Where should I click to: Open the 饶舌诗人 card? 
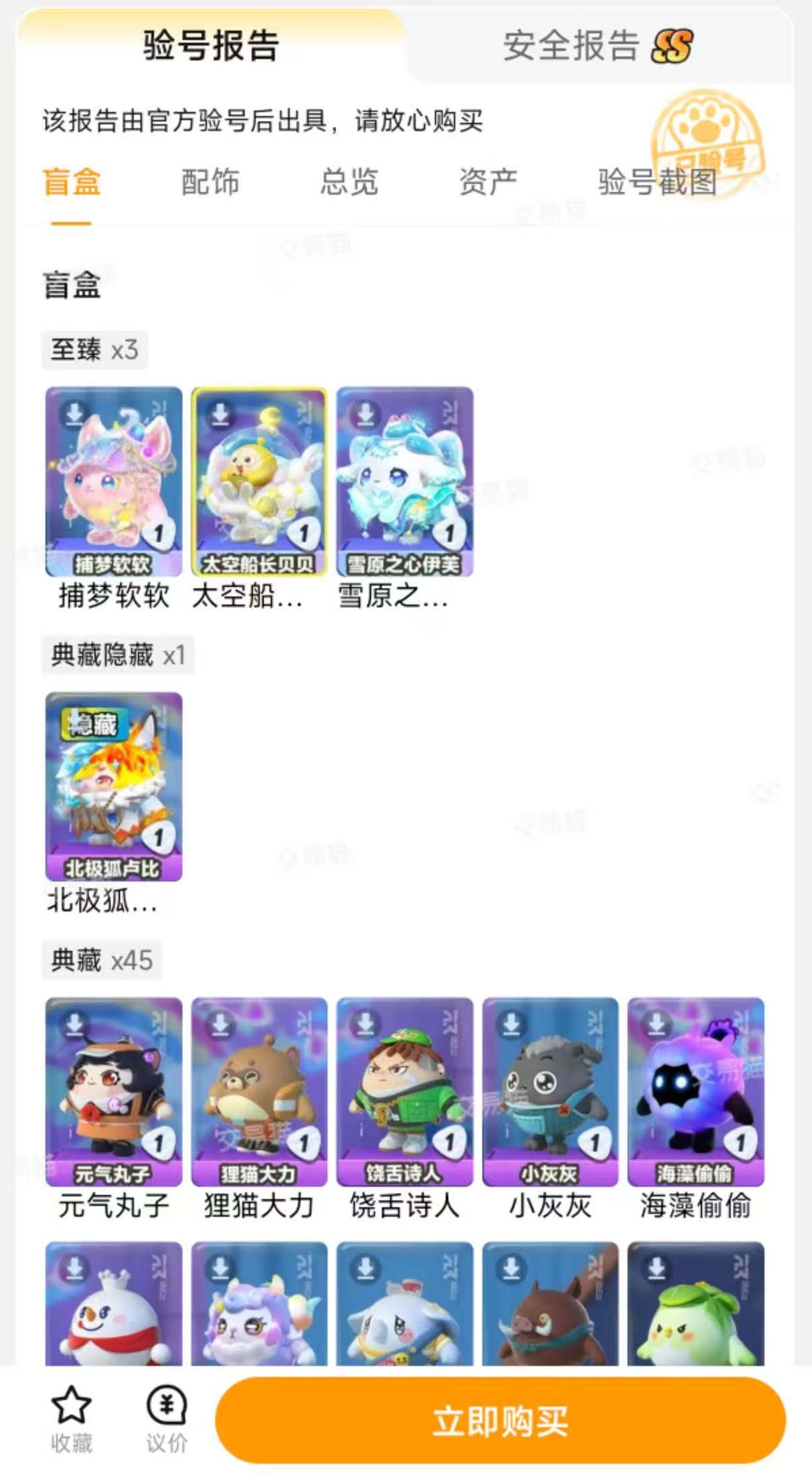405,1091
